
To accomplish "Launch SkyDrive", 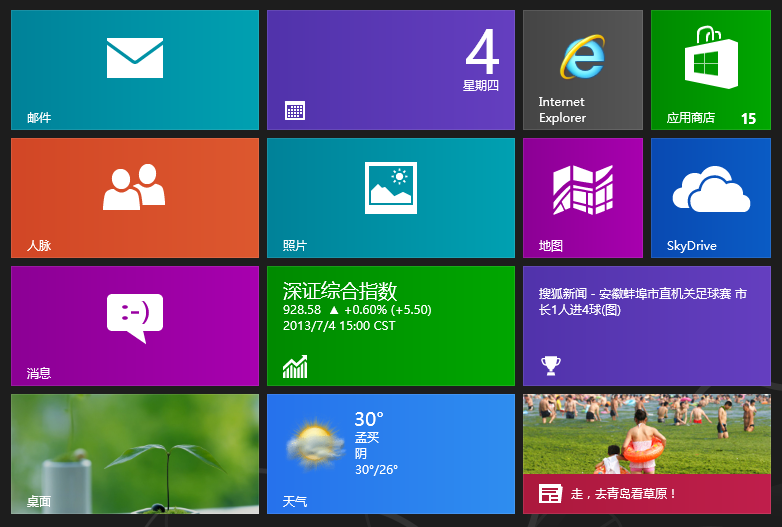I will (710, 198).
